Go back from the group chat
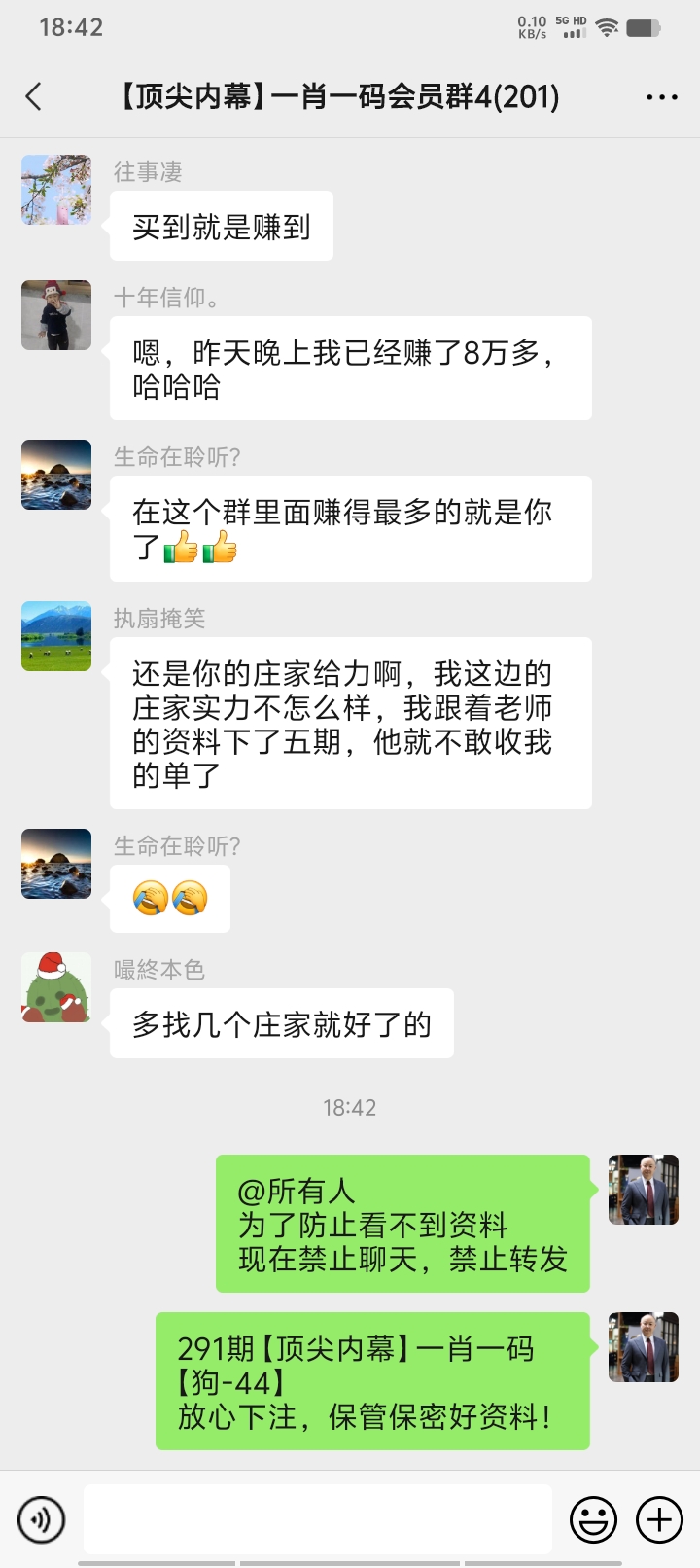Viewport: 700px width, 1568px height. tap(34, 96)
